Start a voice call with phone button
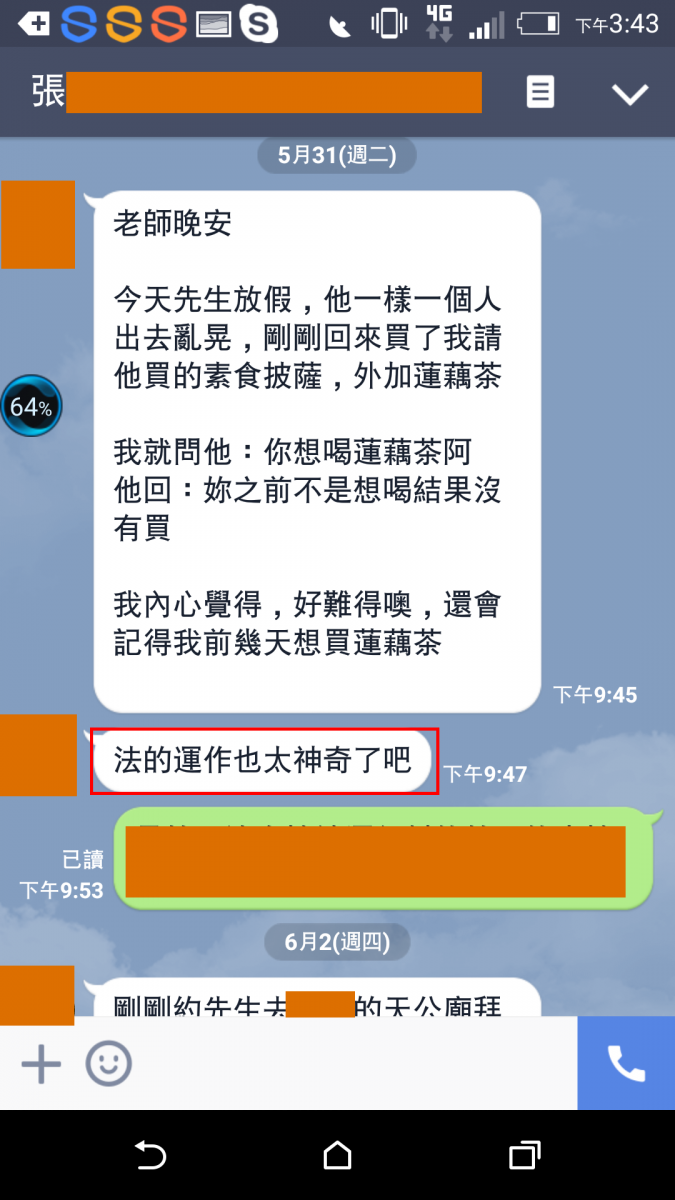 click(626, 1064)
